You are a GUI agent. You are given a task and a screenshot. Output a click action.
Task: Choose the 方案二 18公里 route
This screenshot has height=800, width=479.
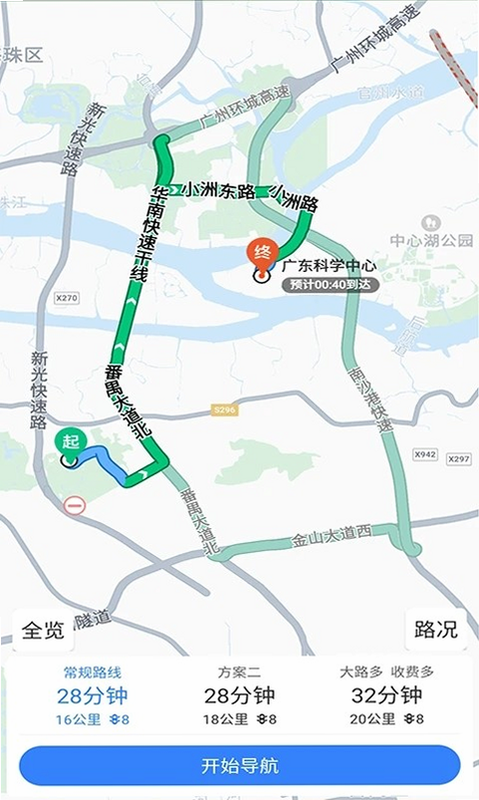[x=239, y=696]
